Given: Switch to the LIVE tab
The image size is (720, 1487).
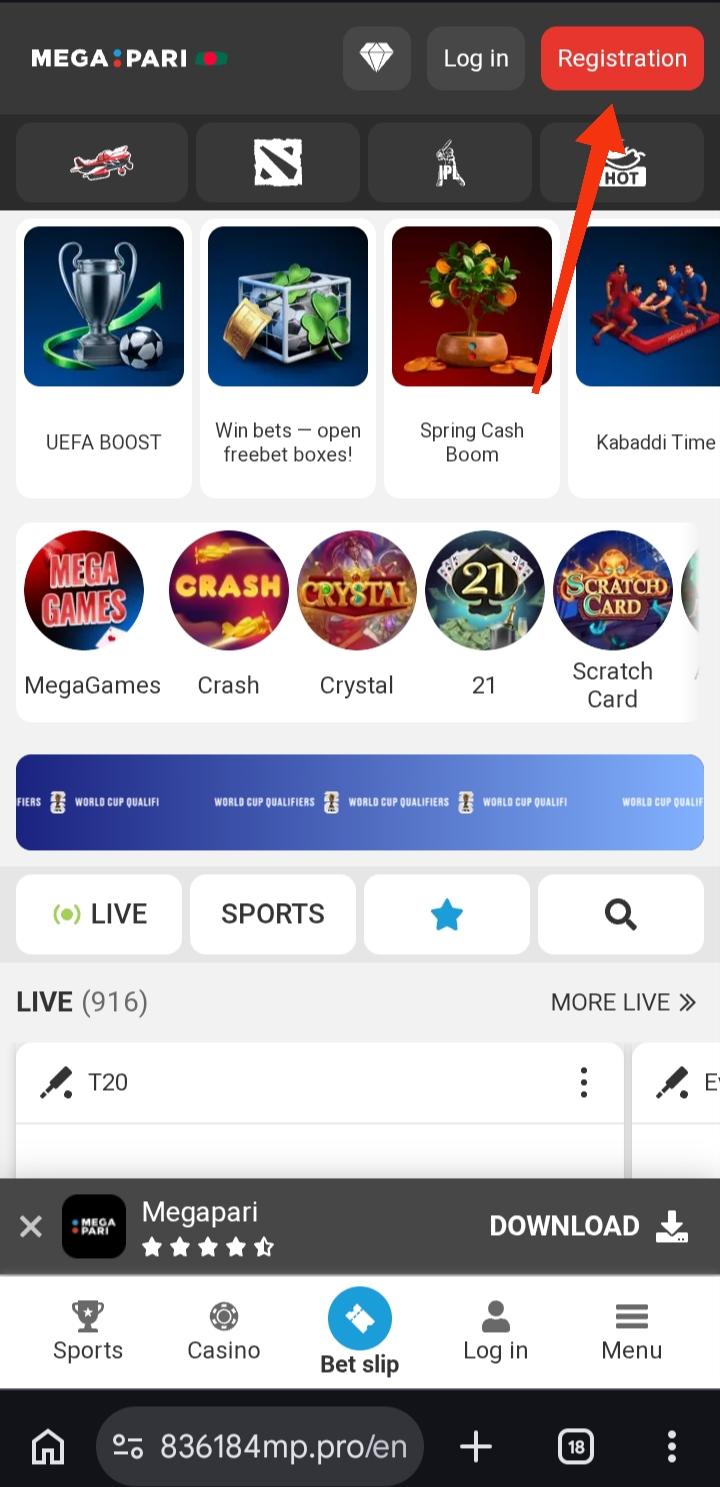Looking at the screenshot, I should (x=99, y=914).
